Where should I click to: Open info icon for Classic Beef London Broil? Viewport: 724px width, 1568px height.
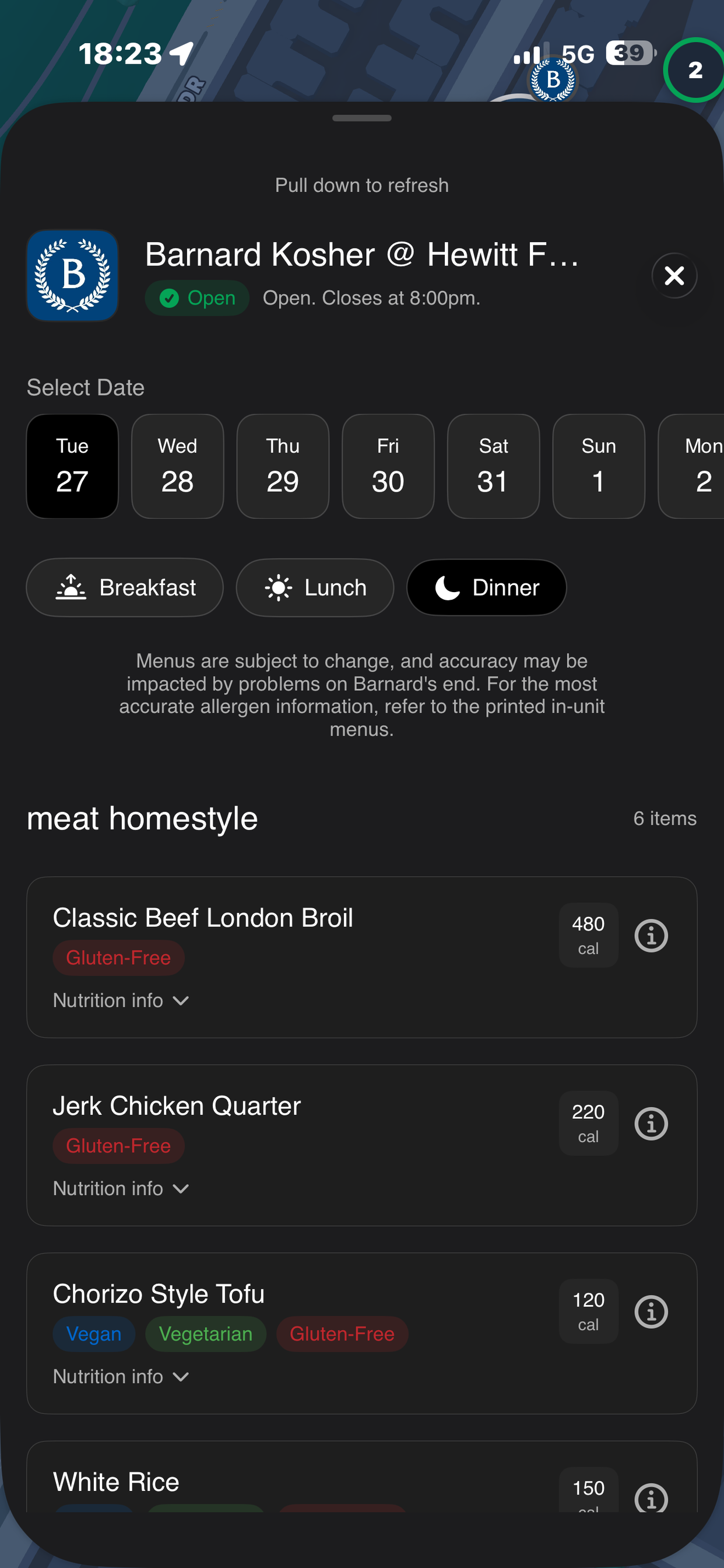pyautogui.click(x=651, y=936)
